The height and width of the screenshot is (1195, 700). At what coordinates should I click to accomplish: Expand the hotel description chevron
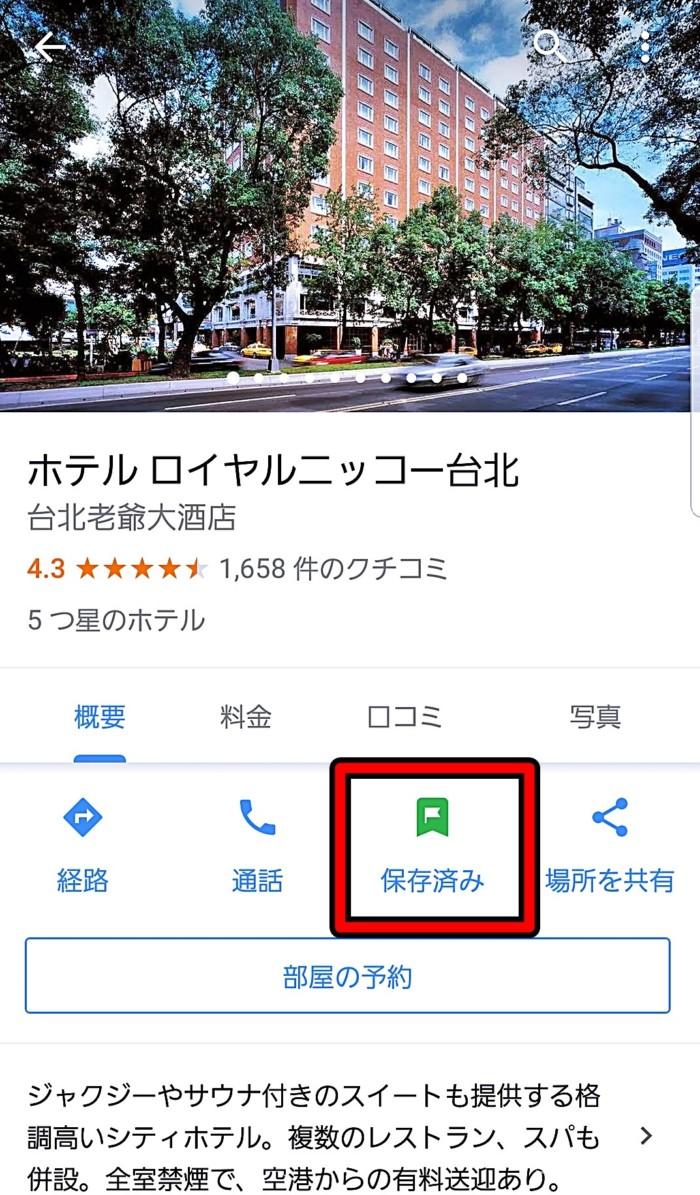tap(646, 1136)
